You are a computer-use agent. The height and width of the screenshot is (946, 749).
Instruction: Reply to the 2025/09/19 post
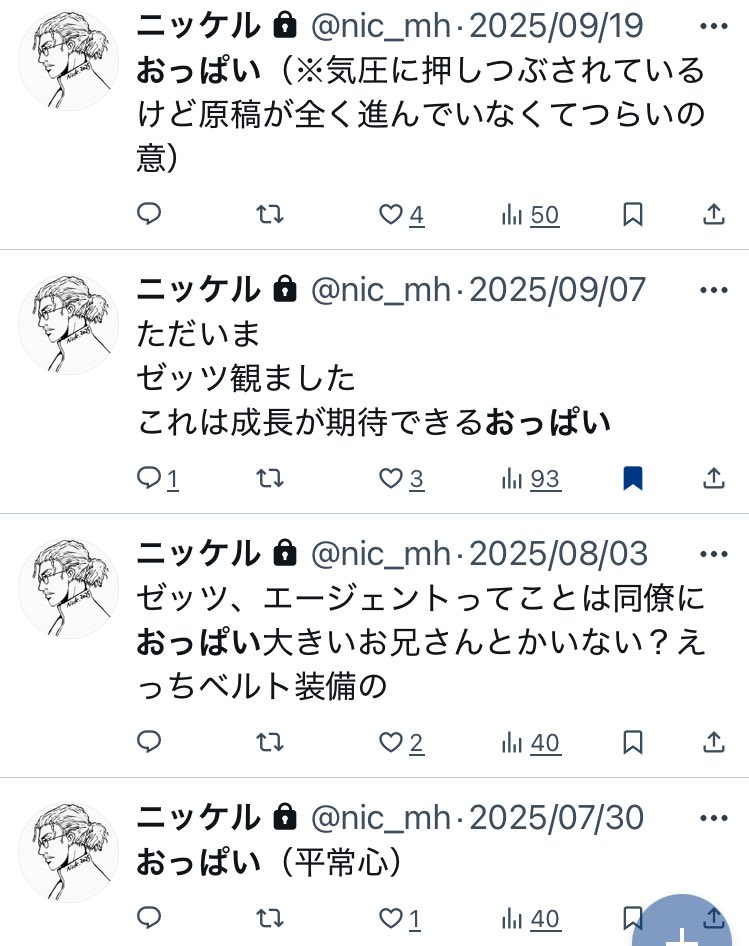(149, 214)
